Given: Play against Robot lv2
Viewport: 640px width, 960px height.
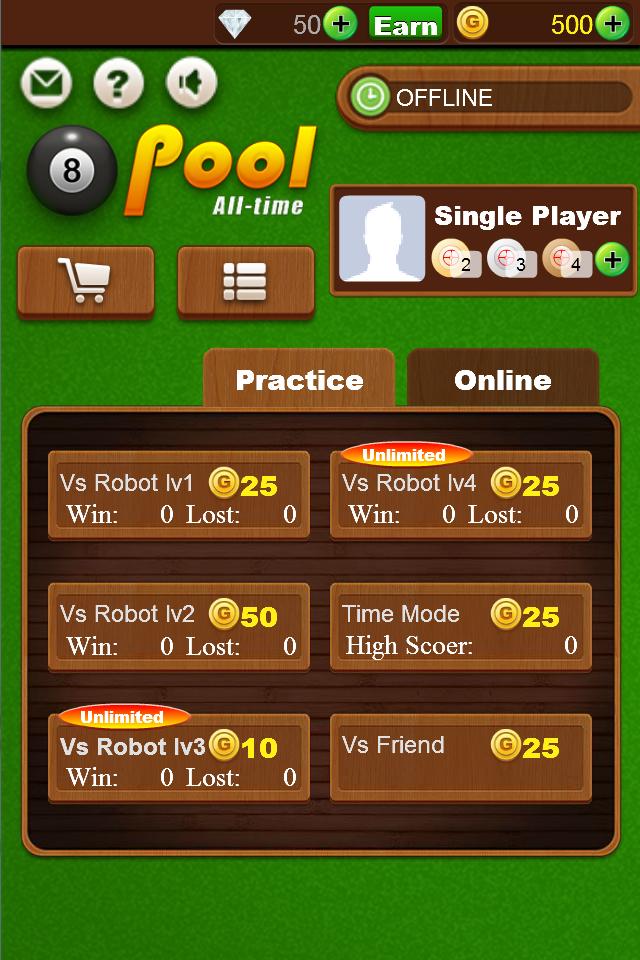Looking at the screenshot, I should click(179, 627).
